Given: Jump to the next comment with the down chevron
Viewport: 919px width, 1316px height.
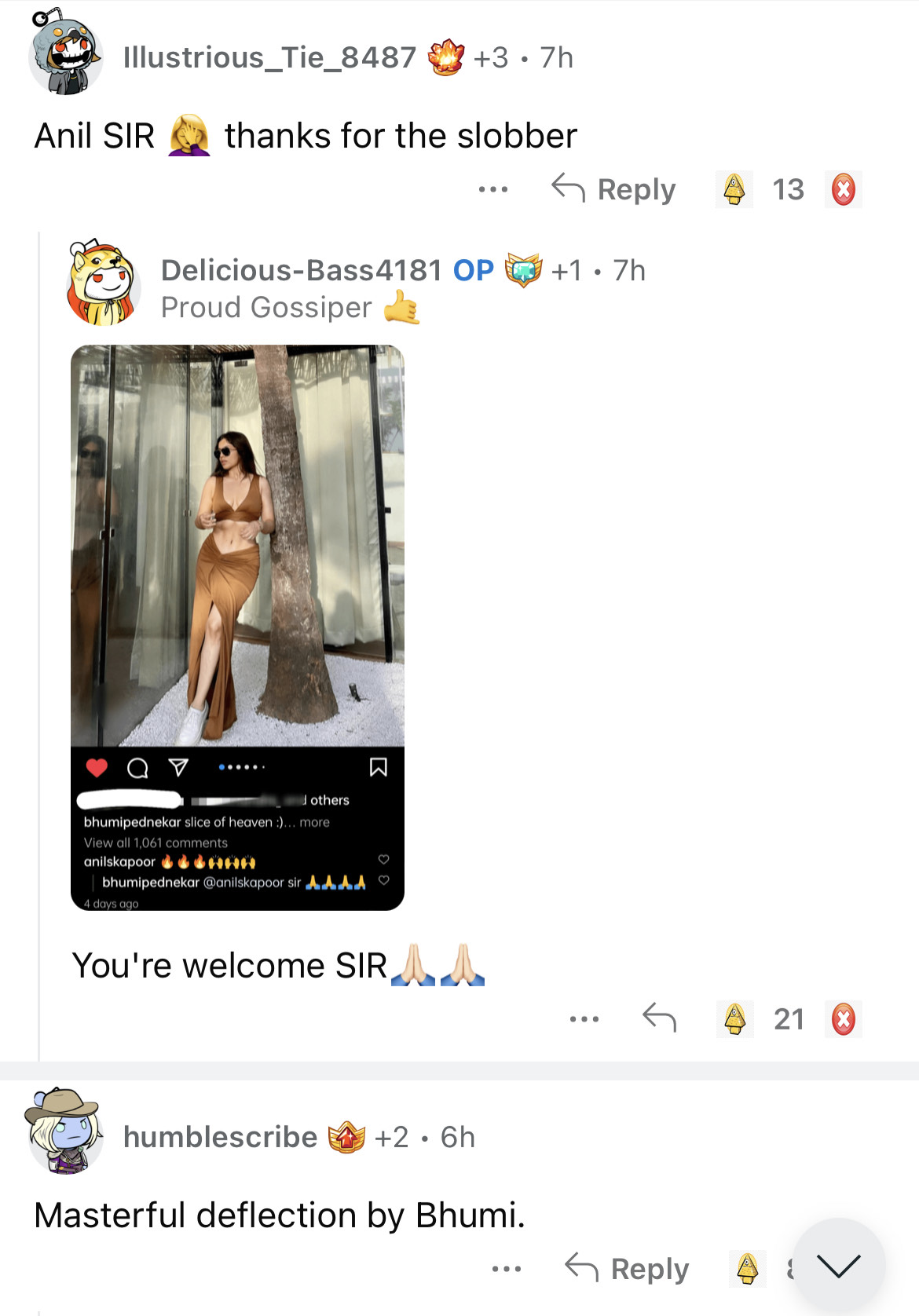Looking at the screenshot, I should (838, 1265).
